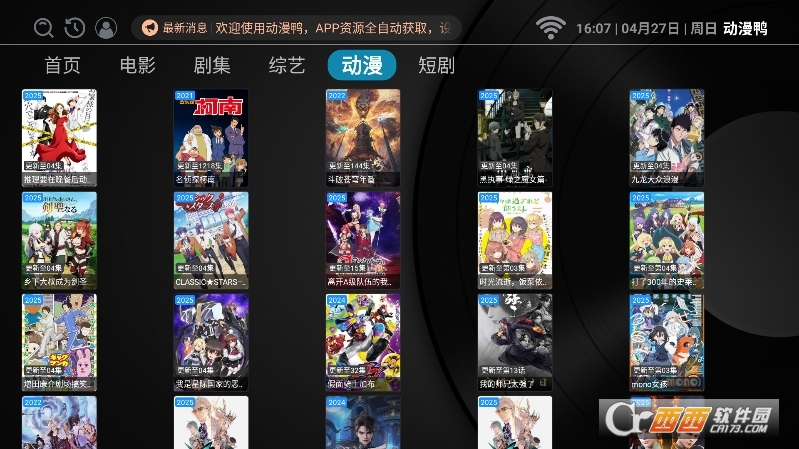
Task: Tap the latest news announcement banner
Action: 297,28
